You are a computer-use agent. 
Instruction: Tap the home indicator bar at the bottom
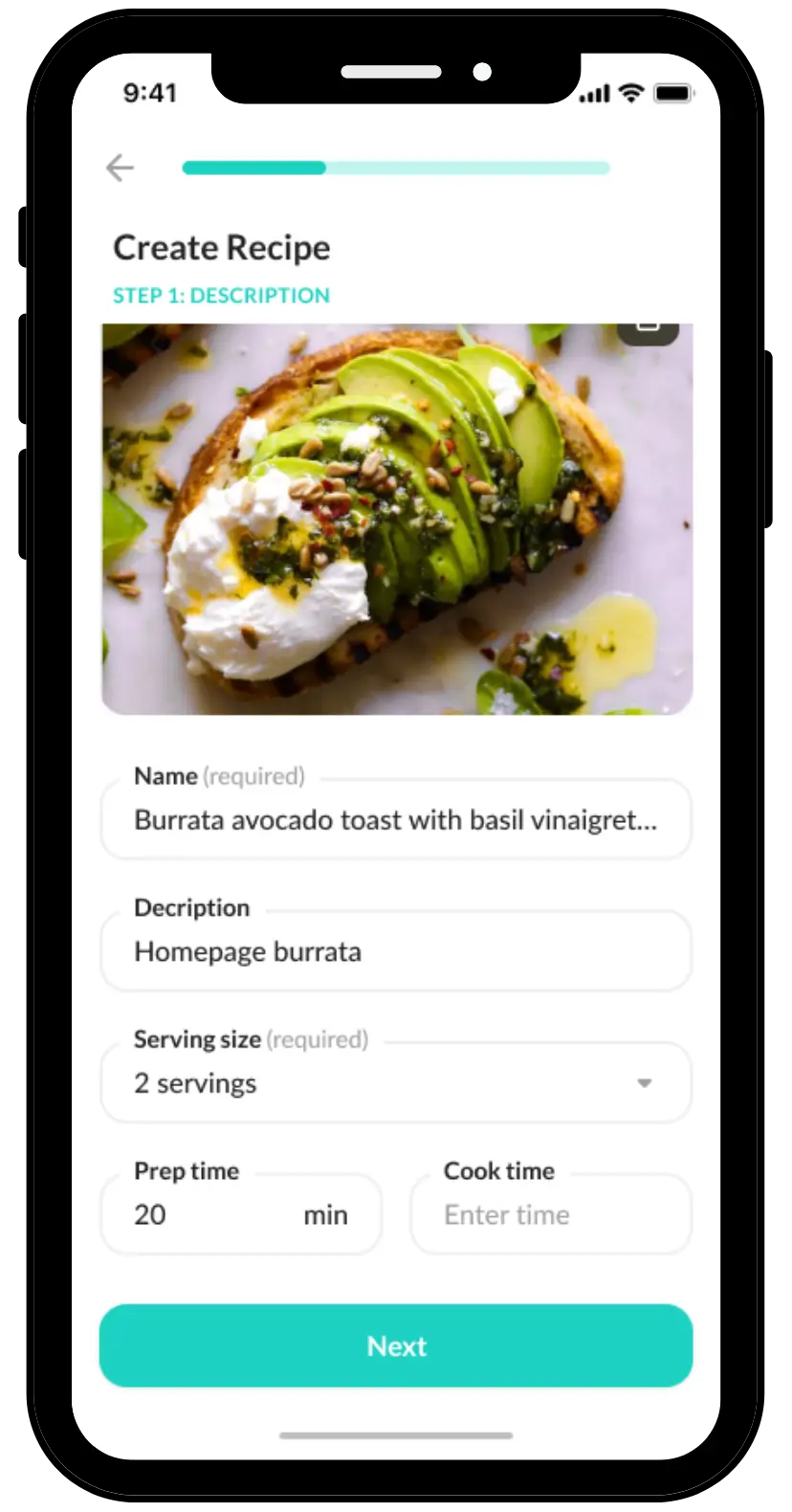[396, 1435]
